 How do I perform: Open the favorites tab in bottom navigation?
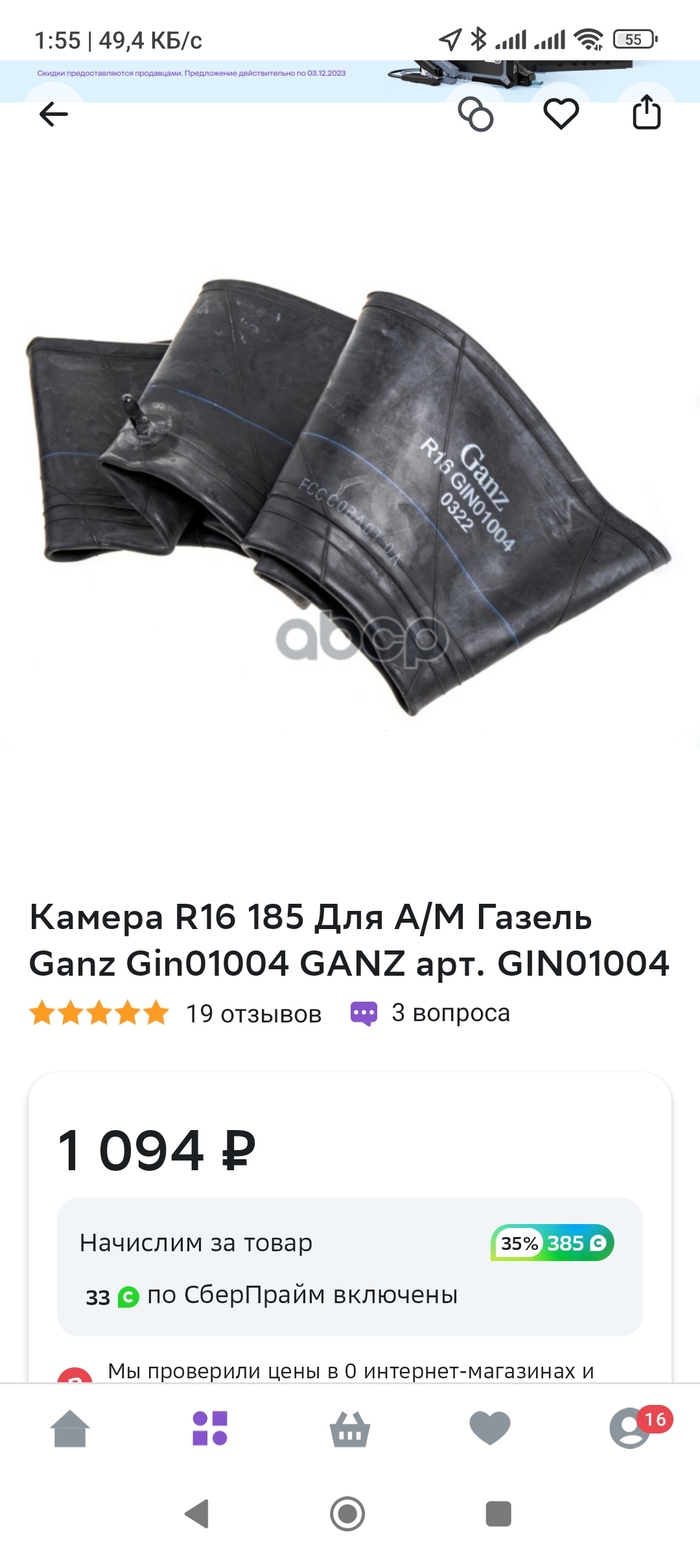[x=490, y=1429]
